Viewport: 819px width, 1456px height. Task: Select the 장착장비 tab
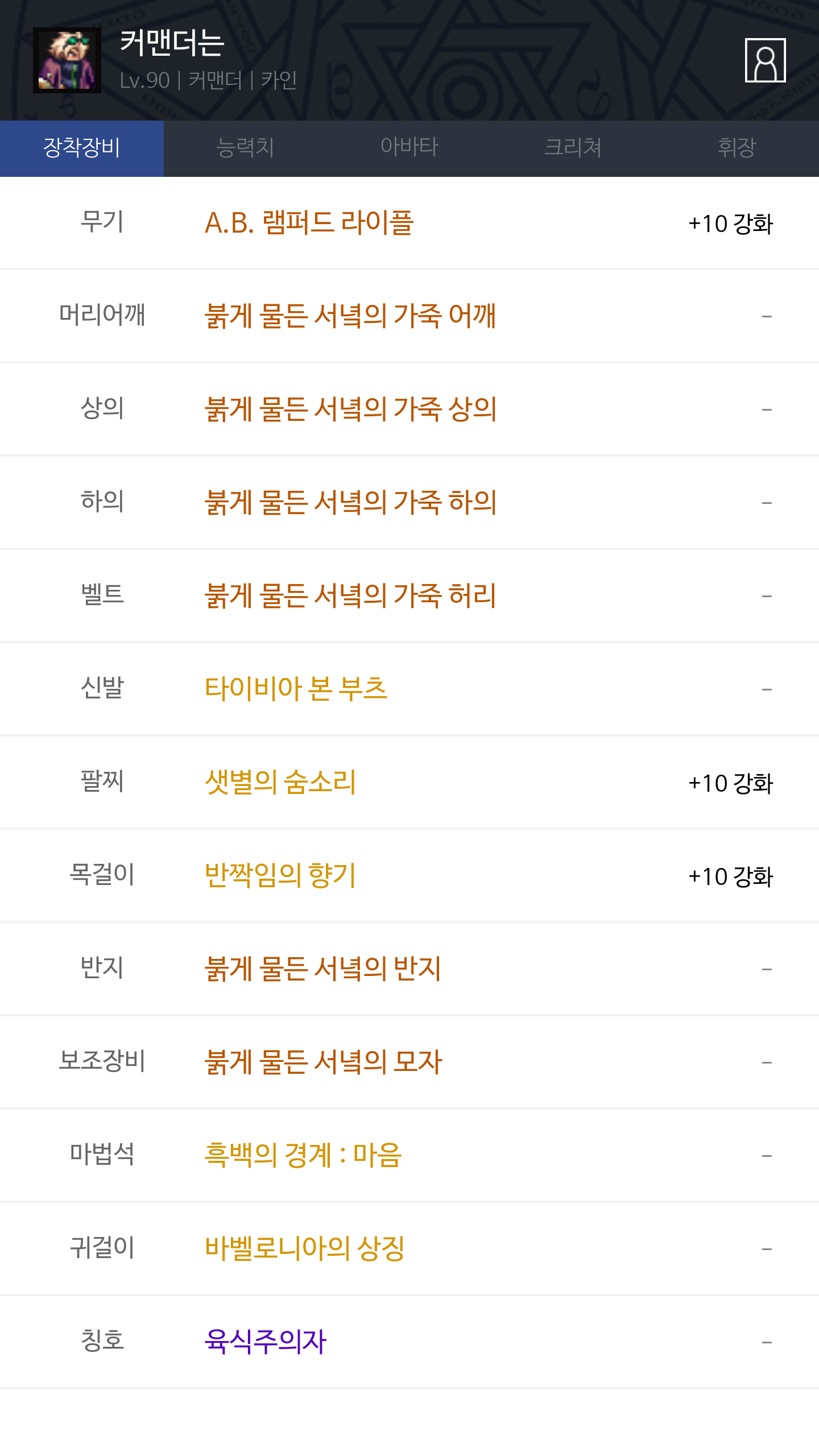tap(82, 148)
